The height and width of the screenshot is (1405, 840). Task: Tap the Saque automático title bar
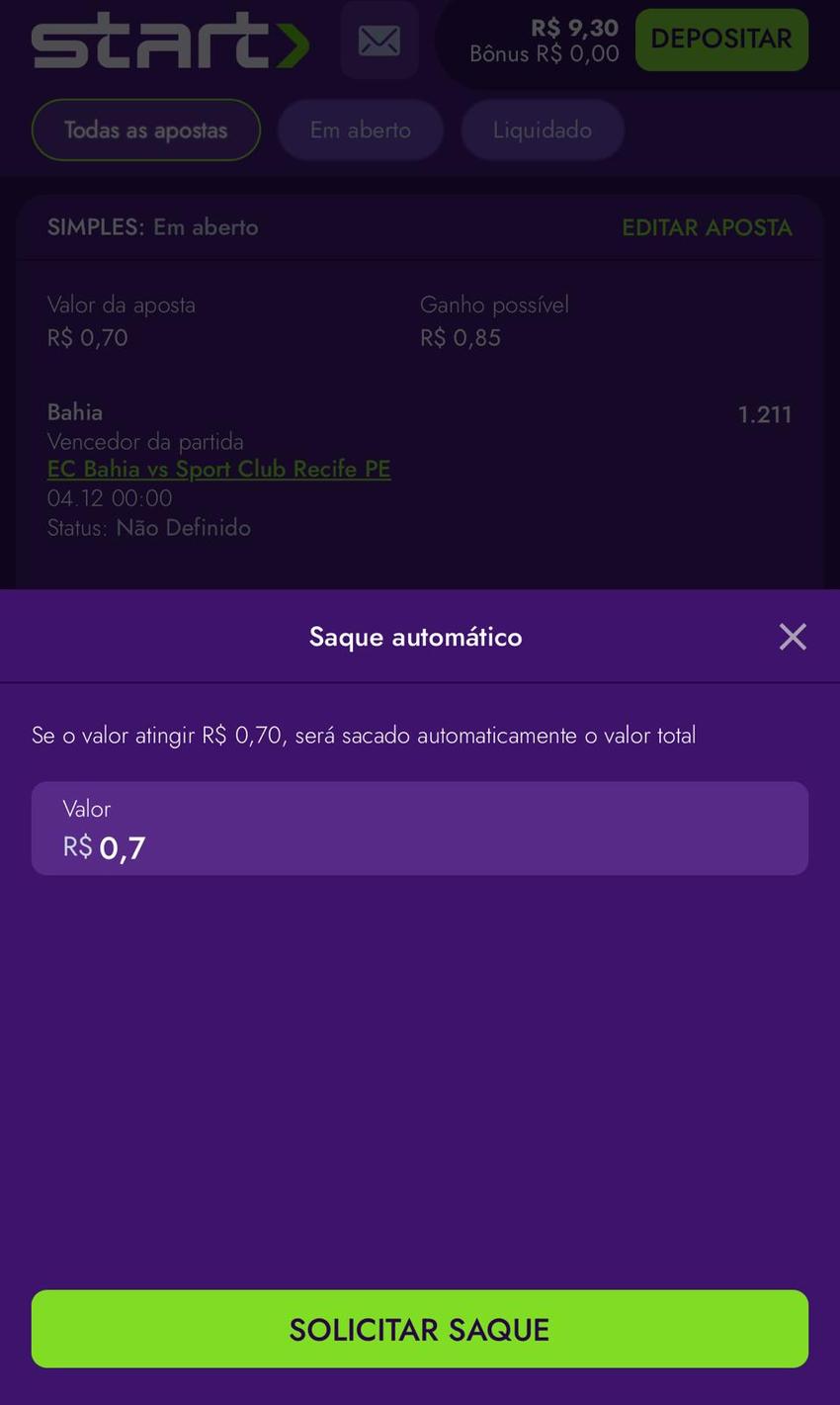point(415,636)
